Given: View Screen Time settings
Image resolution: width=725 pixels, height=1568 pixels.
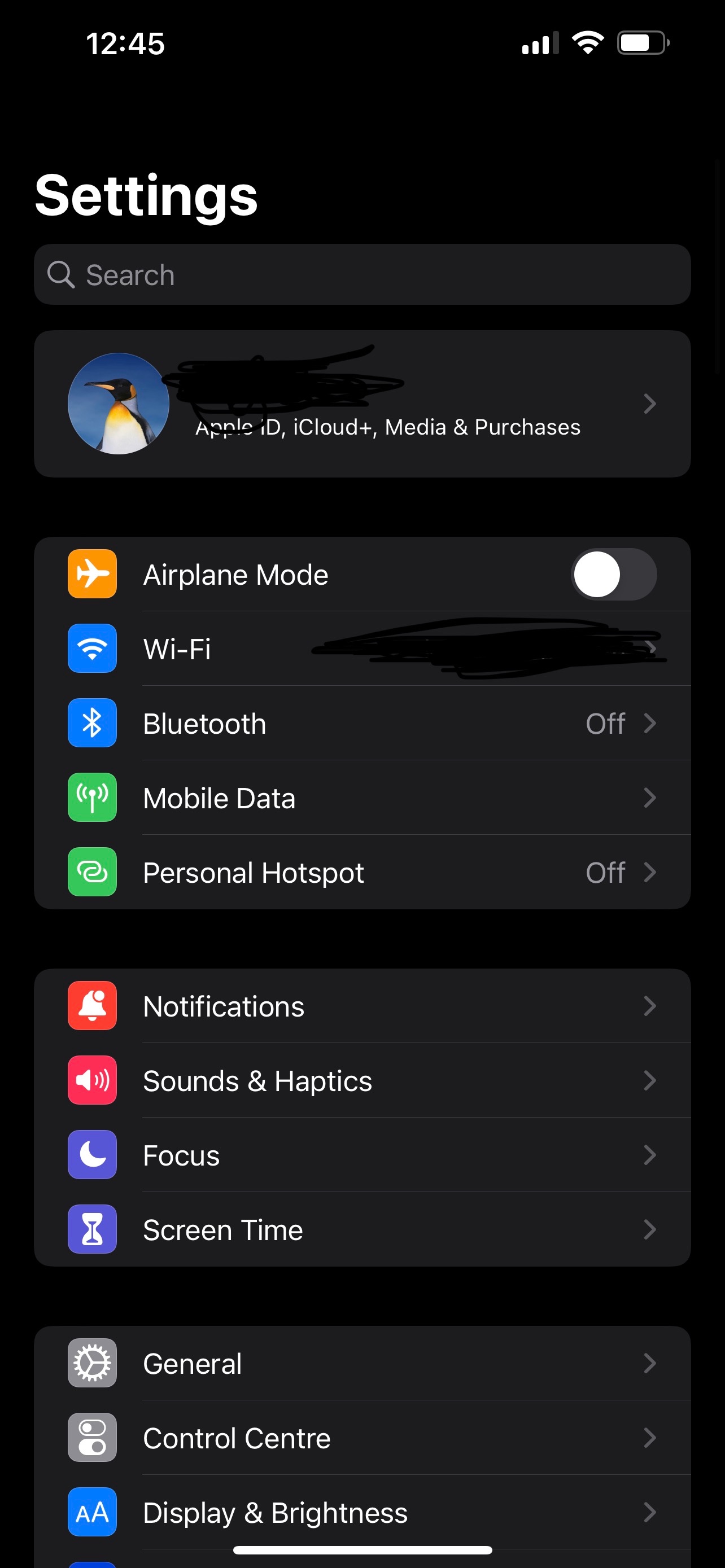Looking at the screenshot, I should pyautogui.click(x=362, y=1229).
